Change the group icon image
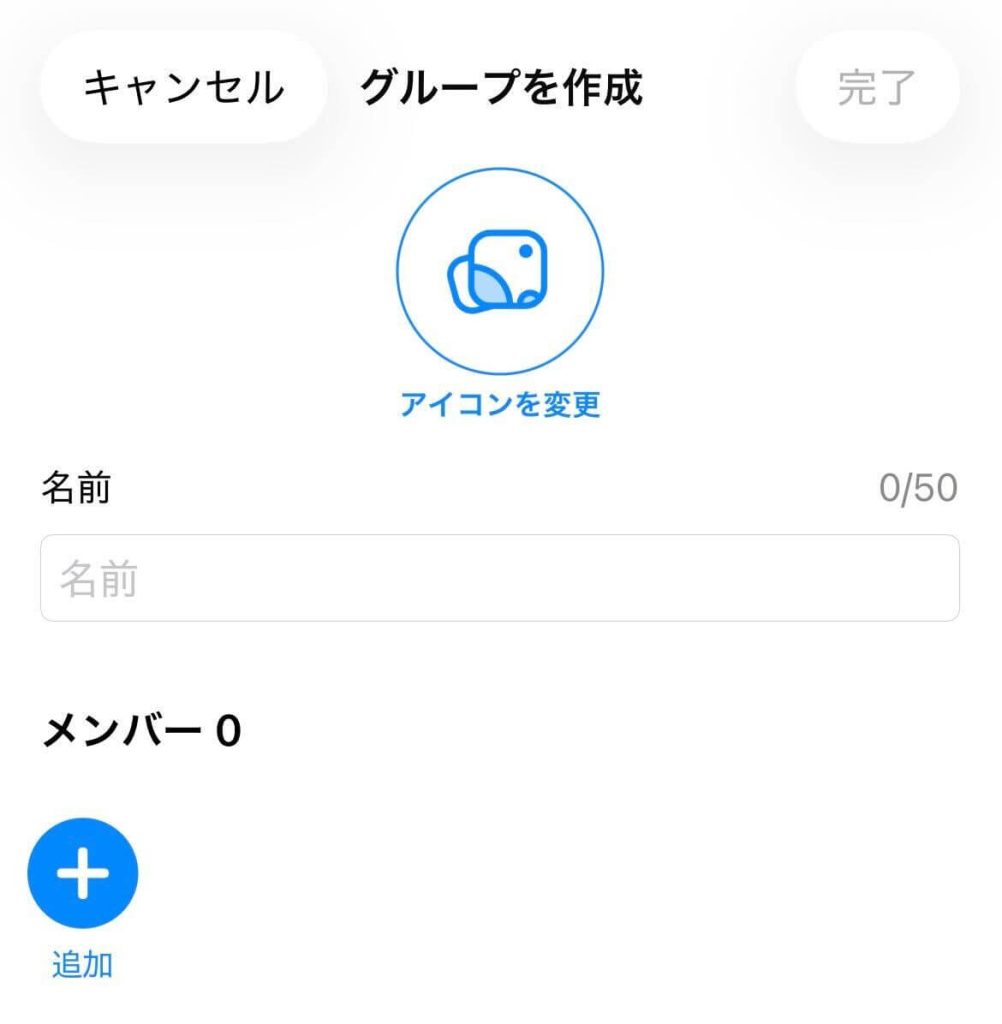Image resolution: width=1002 pixels, height=1024 pixels. pos(500,271)
